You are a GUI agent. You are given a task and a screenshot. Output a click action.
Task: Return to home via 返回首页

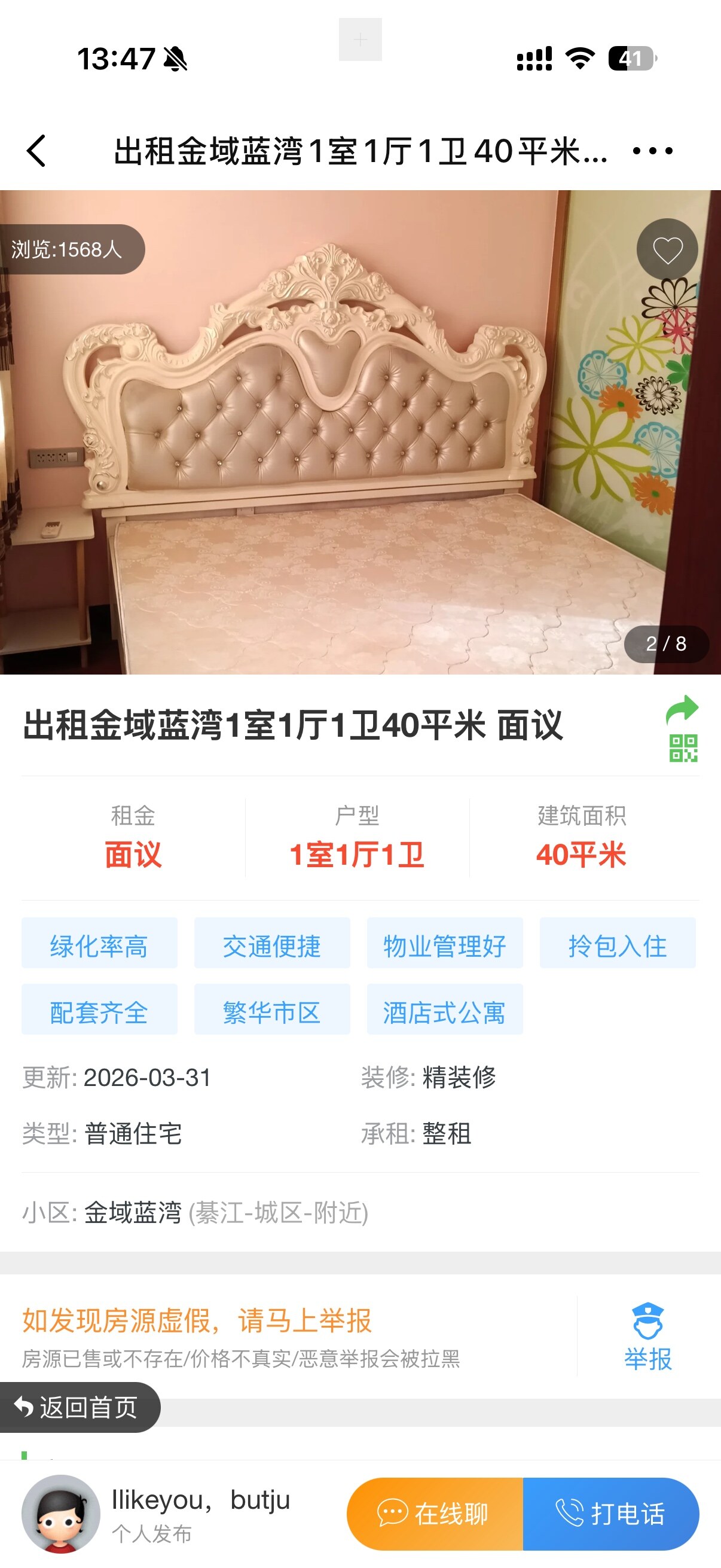click(79, 1407)
